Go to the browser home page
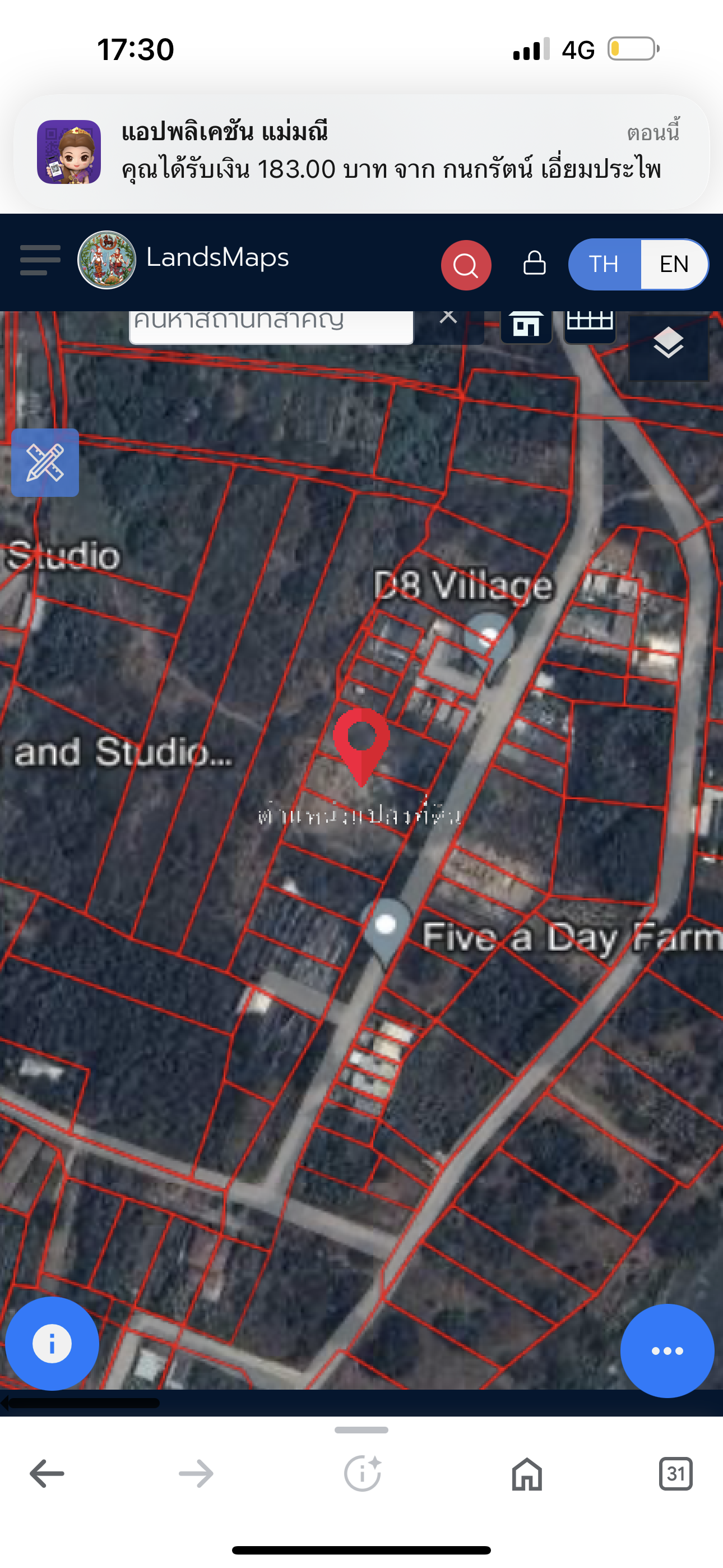This screenshot has height=1568, width=723. tap(527, 1474)
